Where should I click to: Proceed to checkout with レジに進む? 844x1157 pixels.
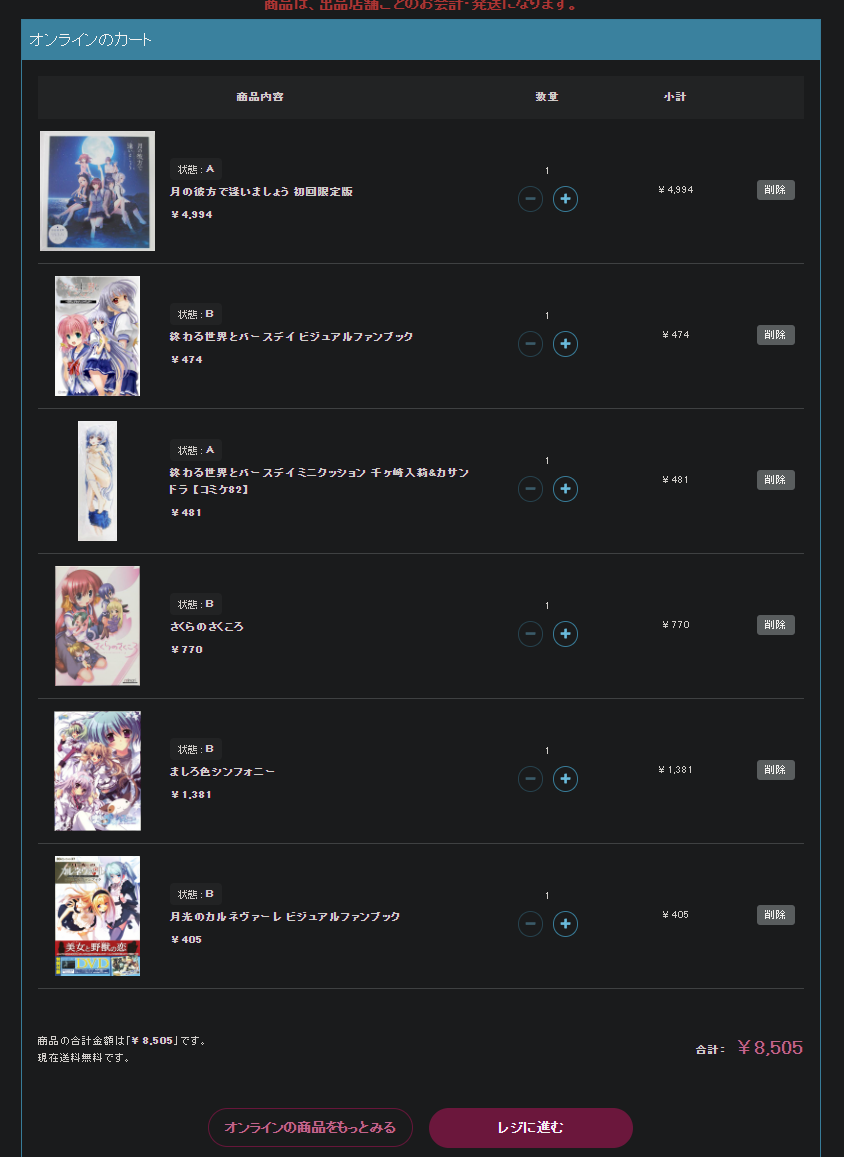click(x=530, y=1127)
